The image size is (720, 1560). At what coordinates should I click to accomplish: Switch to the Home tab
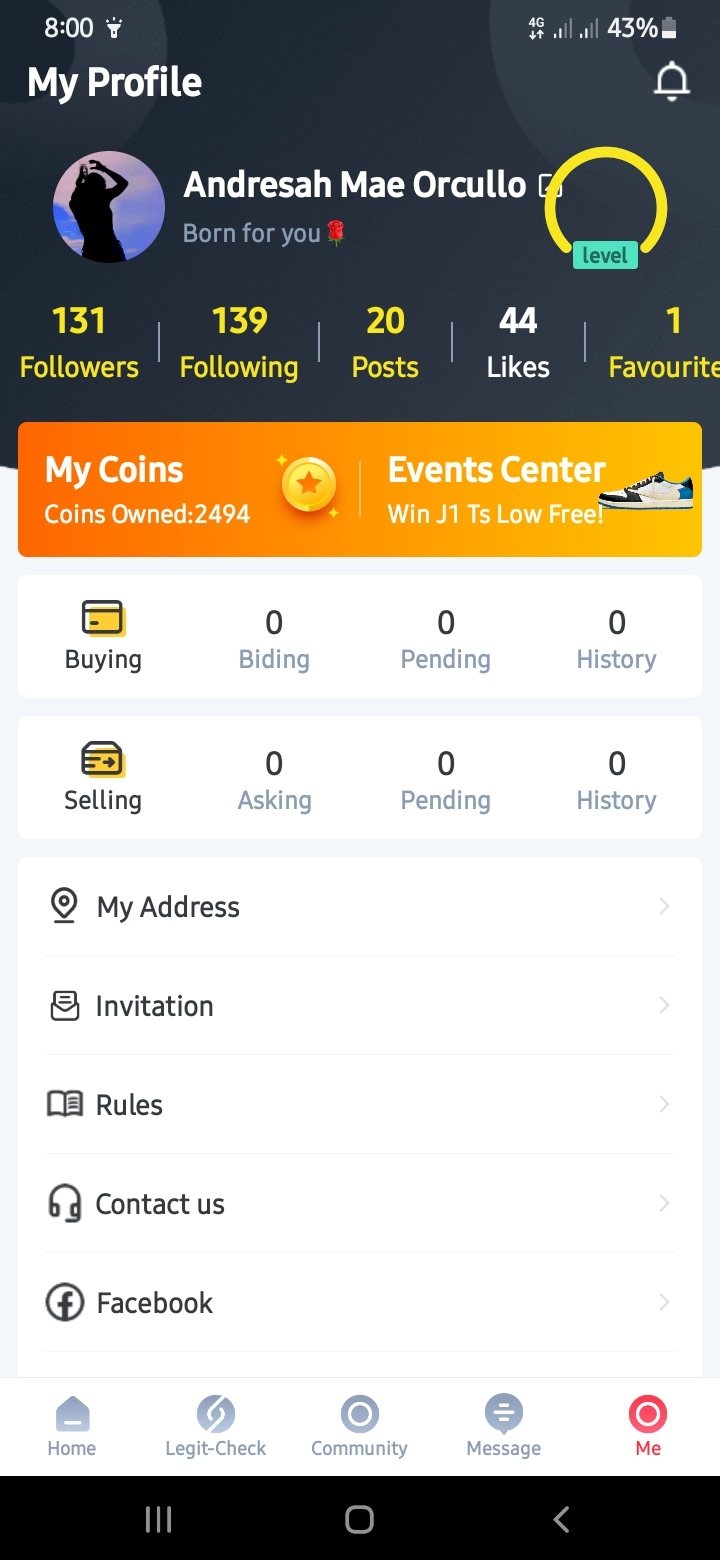click(x=72, y=1427)
